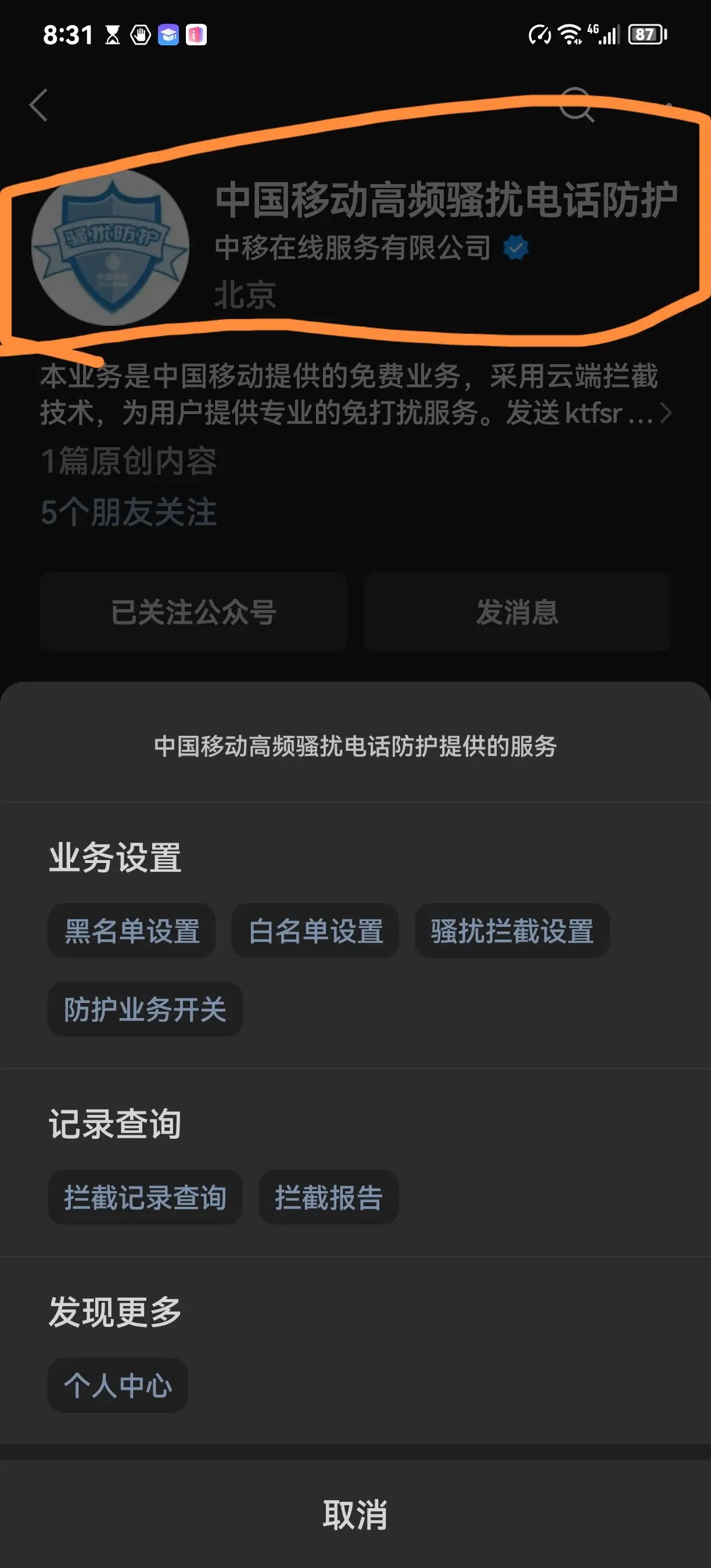Select 骚扰拦截设置 option
711x1568 pixels.
point(512,931)
